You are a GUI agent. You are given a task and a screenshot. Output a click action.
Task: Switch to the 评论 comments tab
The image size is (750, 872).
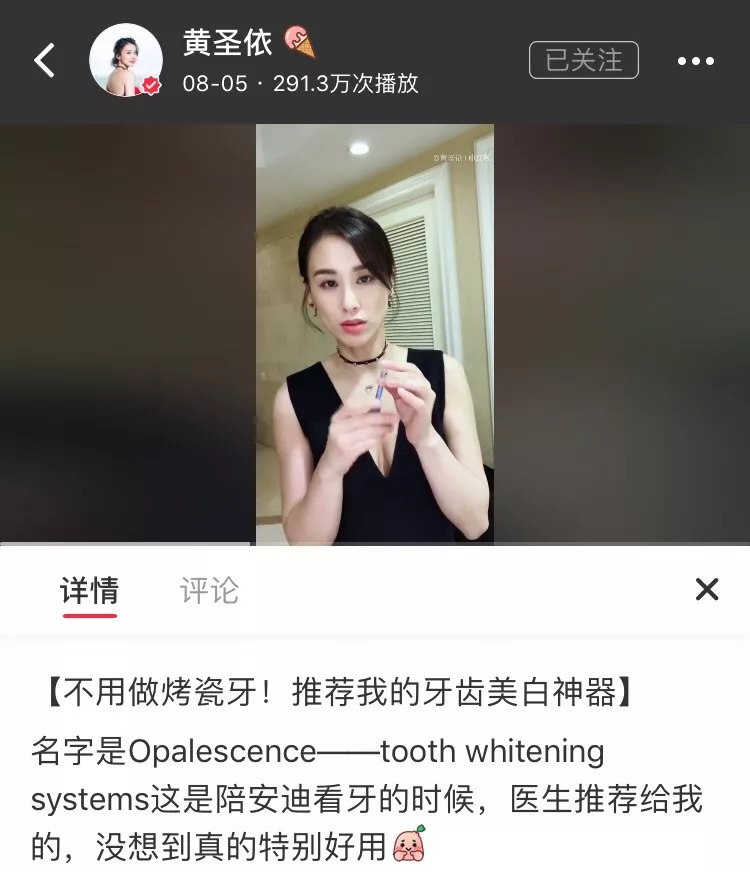[209, 590]
